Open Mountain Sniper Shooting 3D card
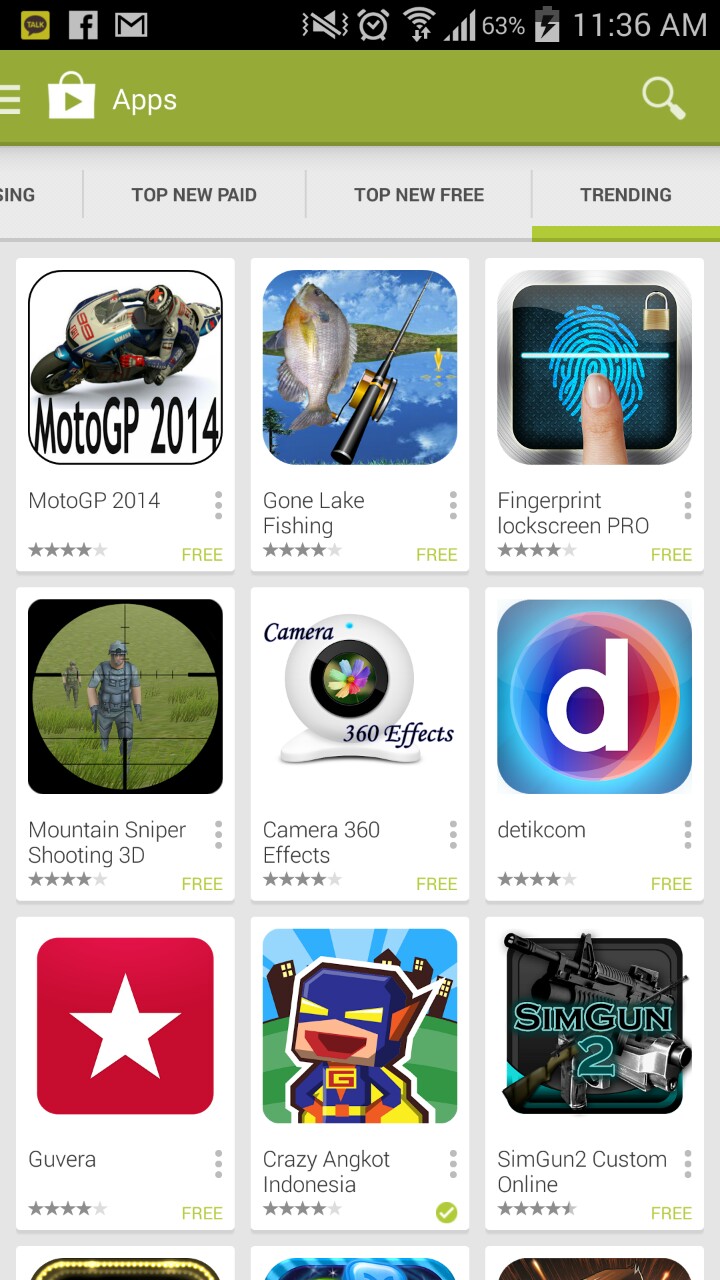This screenshot has height=1280, width=720. click(x=125, y=697)
